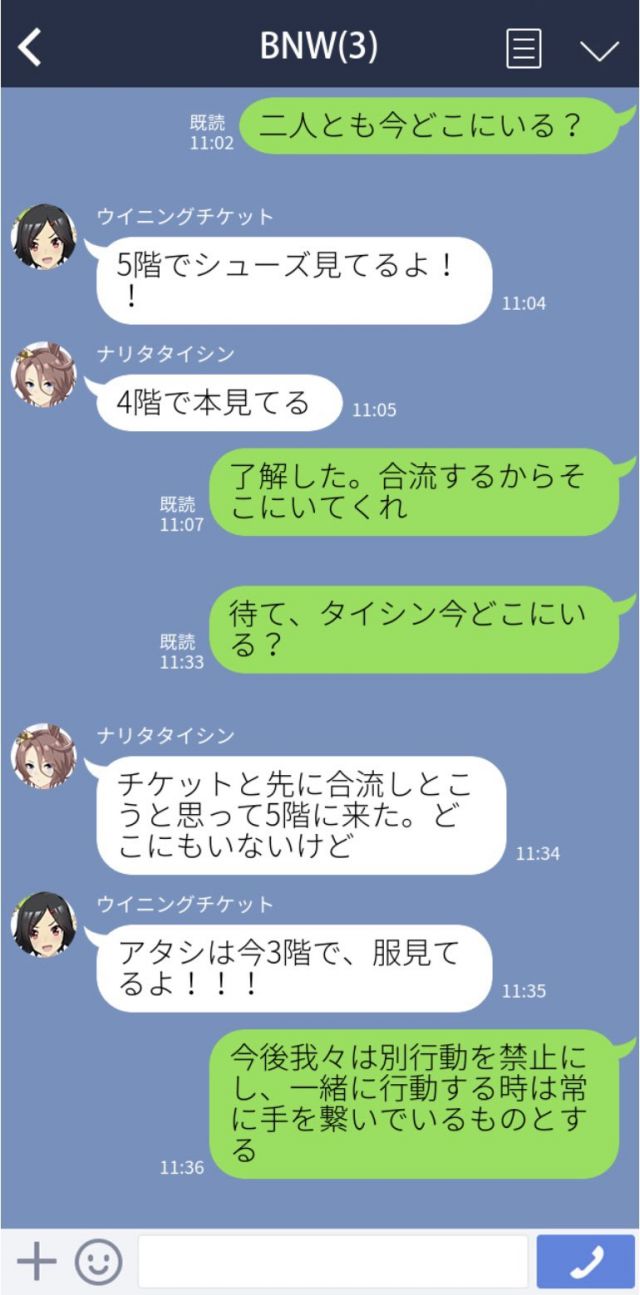Viewport: 640px width, 1295px height.
Task: Go back from the BNW(3) chat
Action: [x=30, y=47]
